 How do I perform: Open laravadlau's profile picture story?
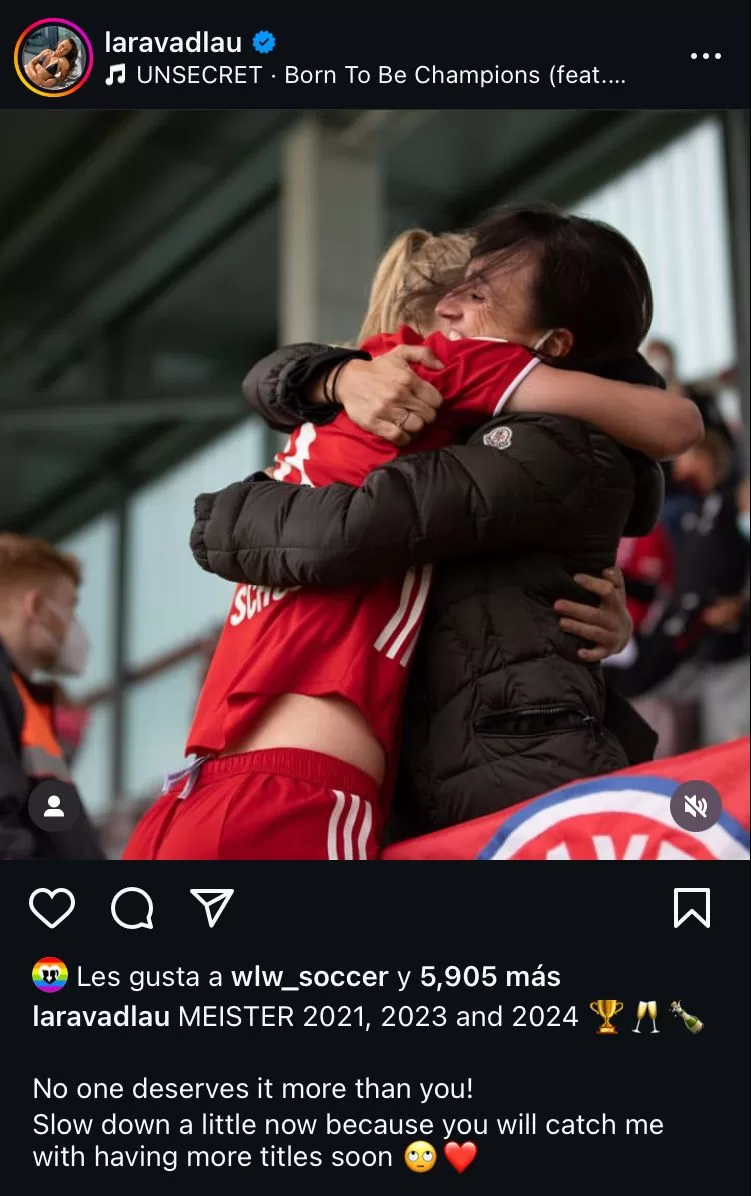pos(53,58)
